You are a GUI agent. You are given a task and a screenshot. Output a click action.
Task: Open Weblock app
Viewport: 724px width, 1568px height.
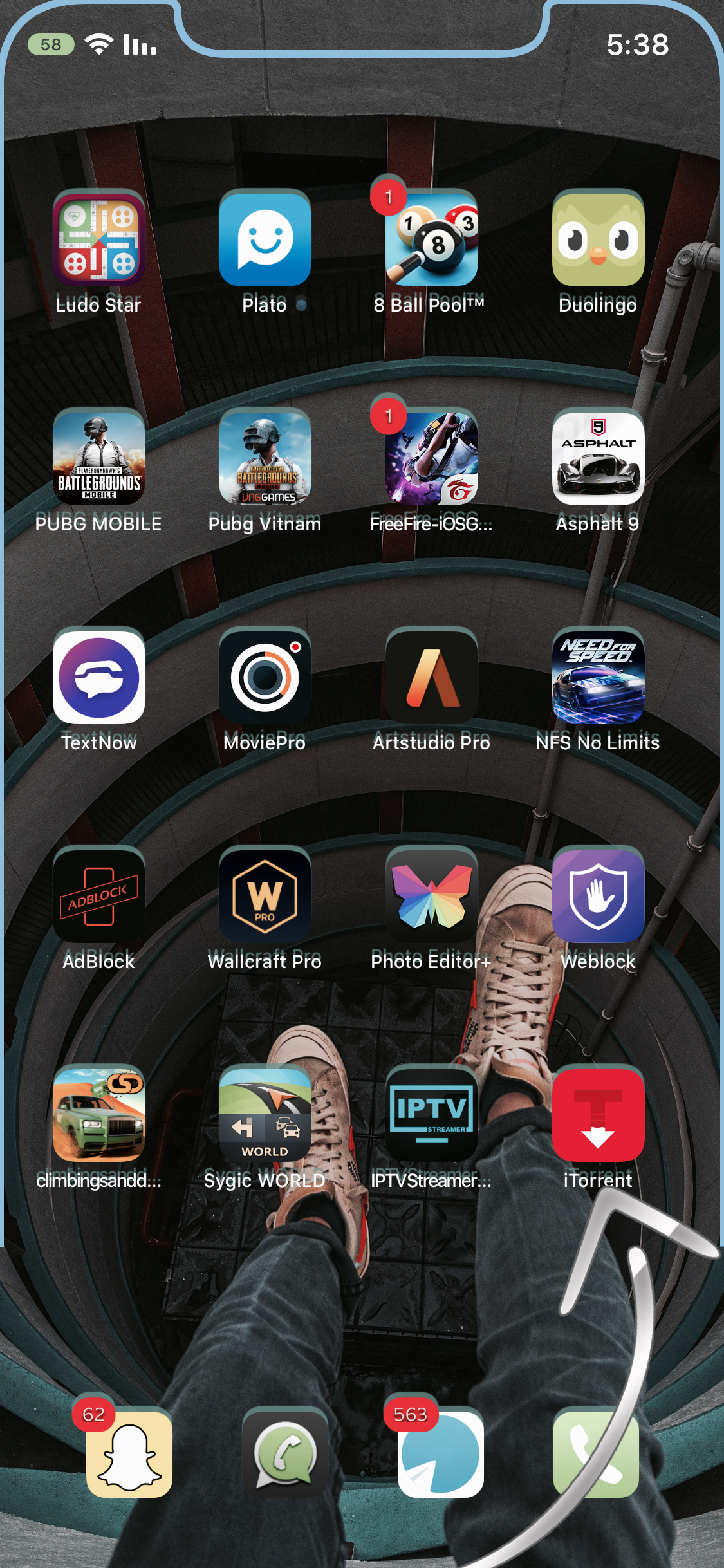[x=598, y=895]
